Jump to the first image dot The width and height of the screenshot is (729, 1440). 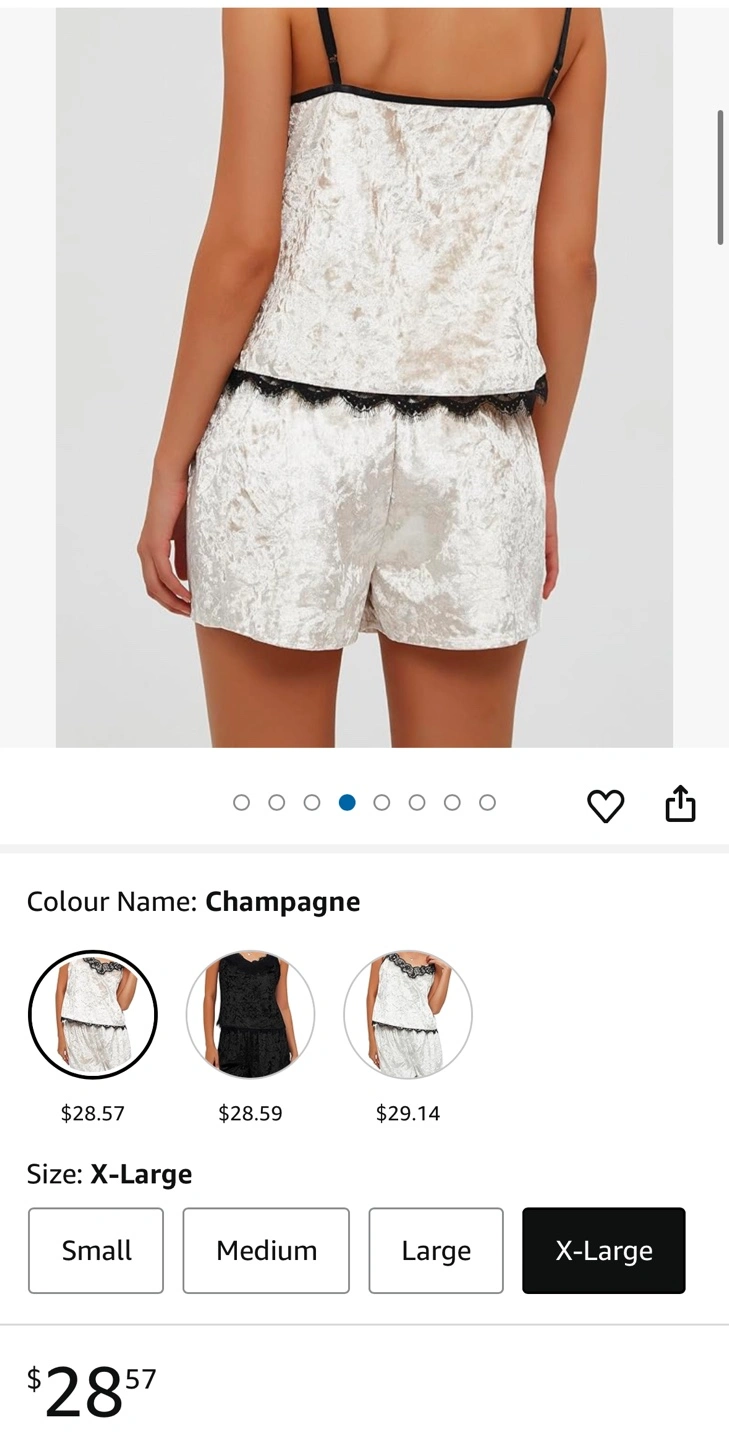241,802
